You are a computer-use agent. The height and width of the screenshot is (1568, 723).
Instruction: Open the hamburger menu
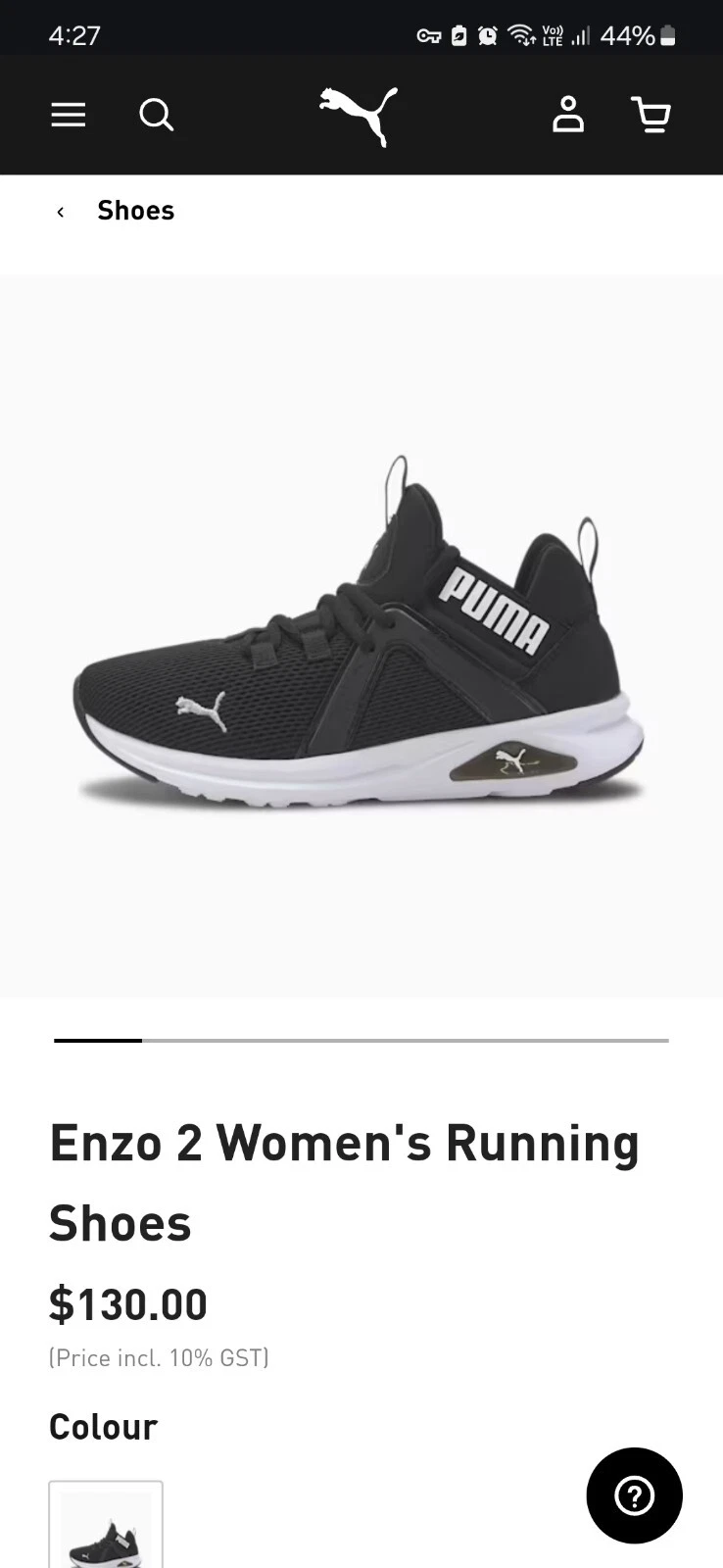69,116
